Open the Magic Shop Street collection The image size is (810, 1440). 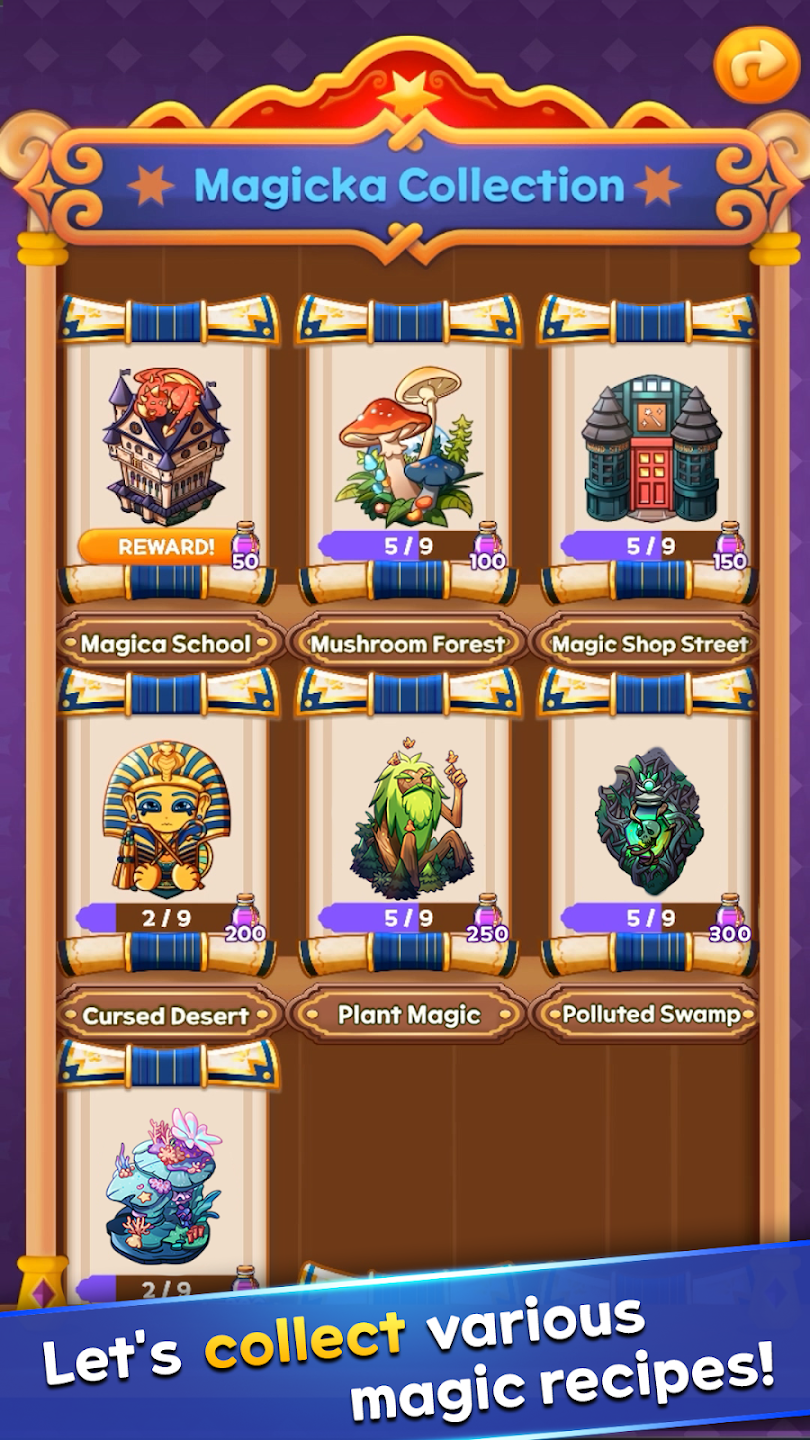[650, 450]
